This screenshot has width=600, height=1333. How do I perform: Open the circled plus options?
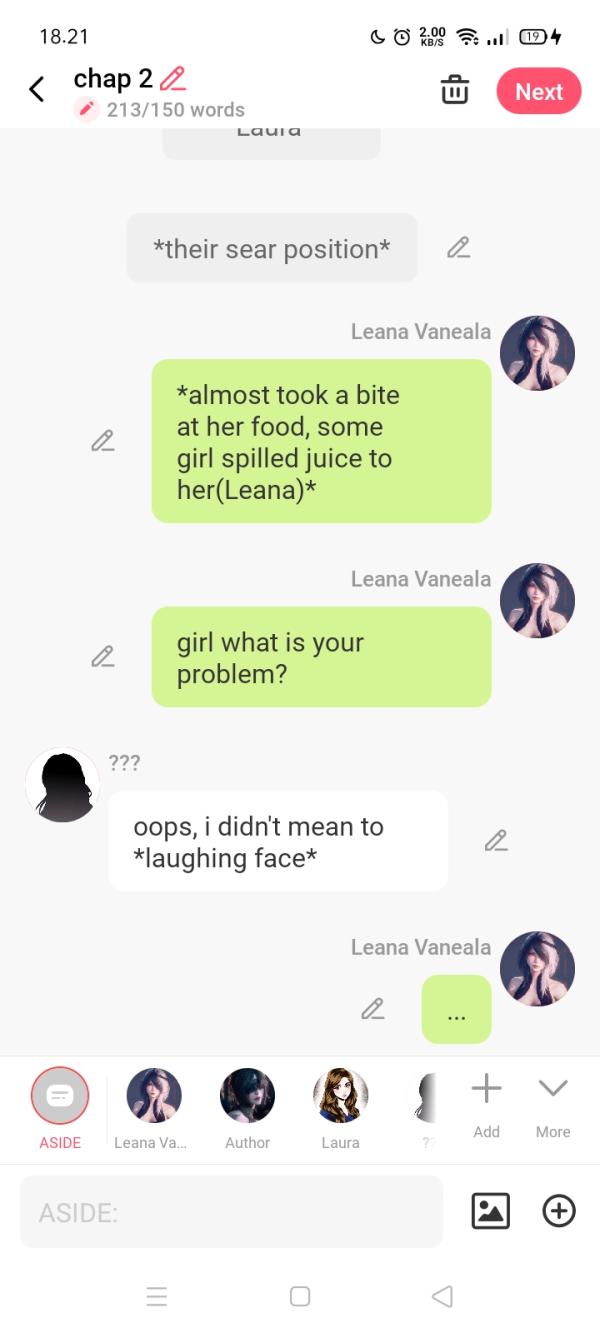(558, 1211)
